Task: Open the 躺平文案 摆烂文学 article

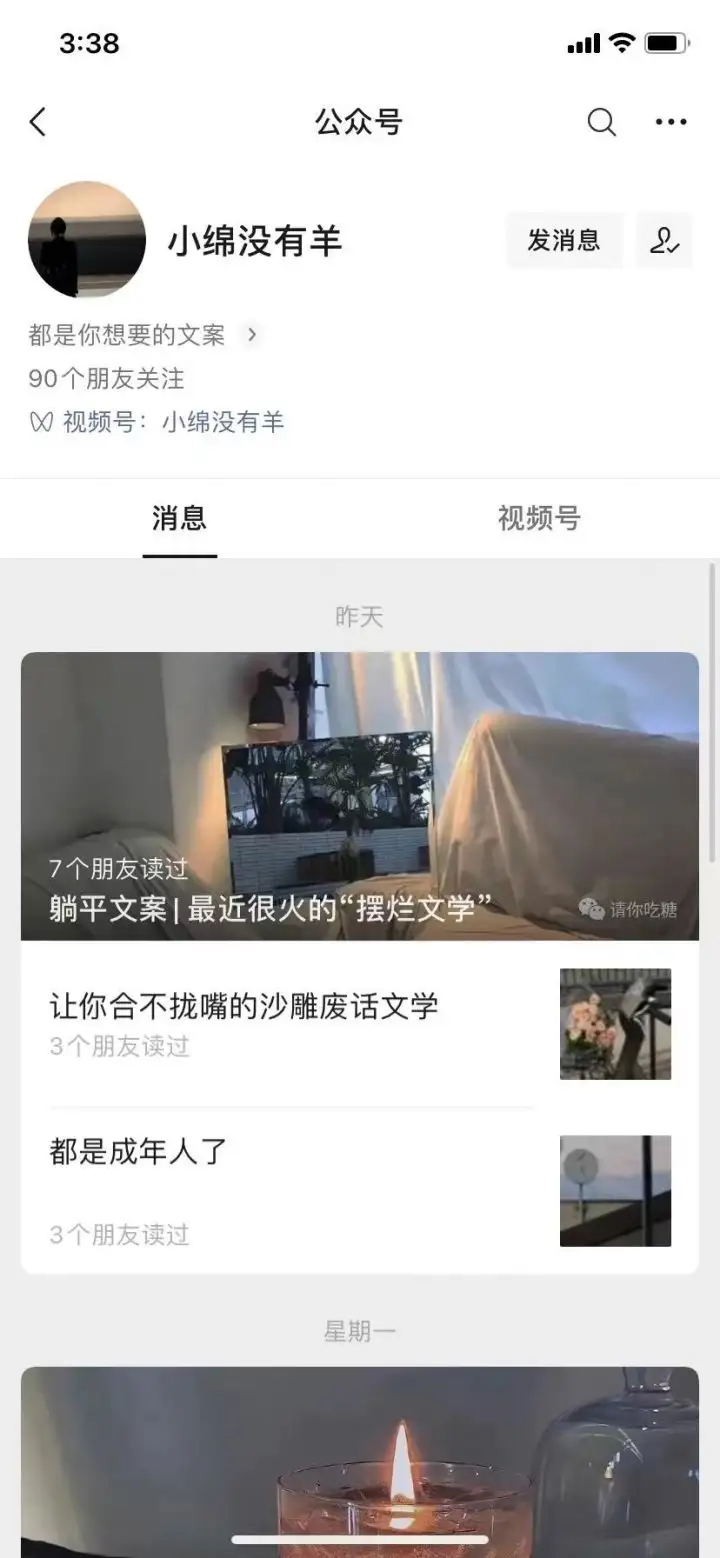Action: tap(360, 796)
